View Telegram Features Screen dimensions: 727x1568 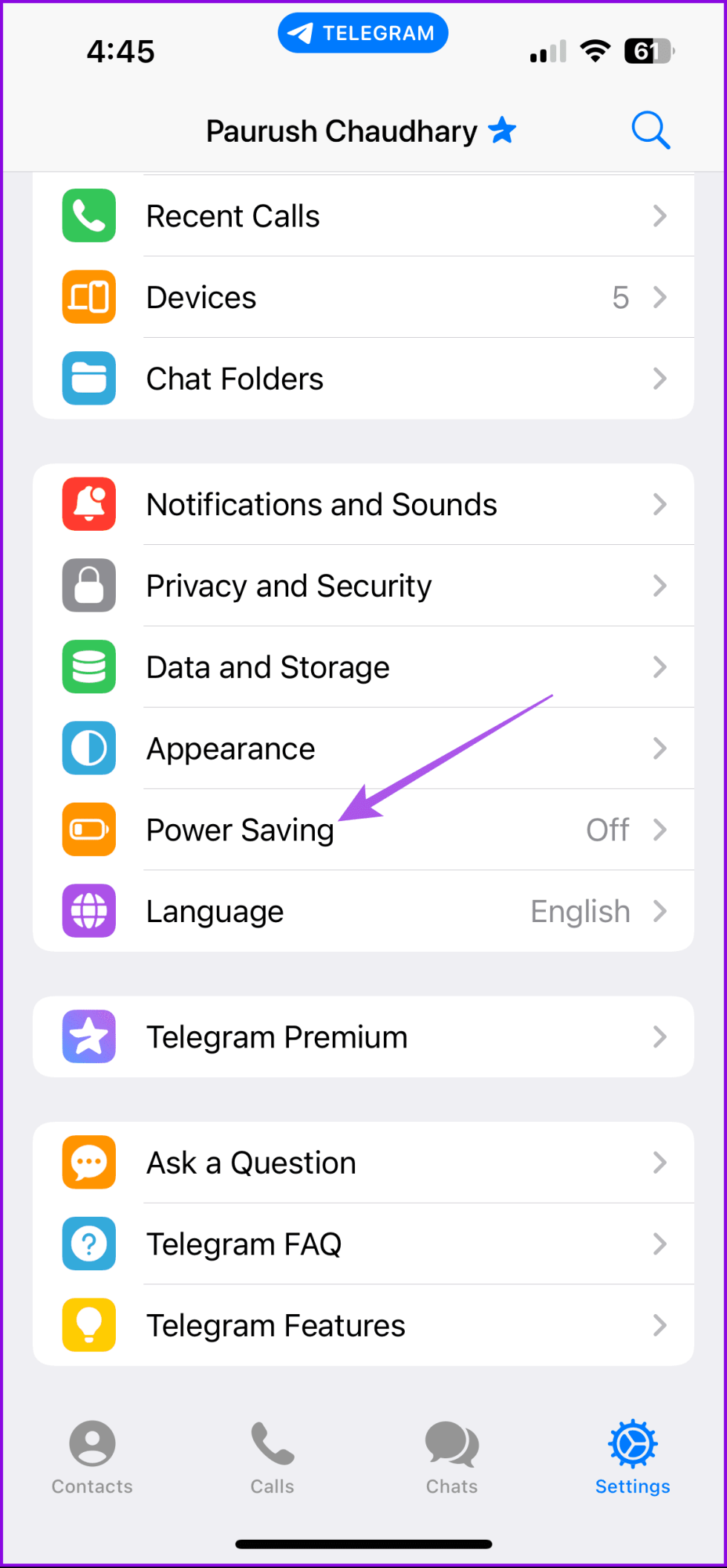364,1325
